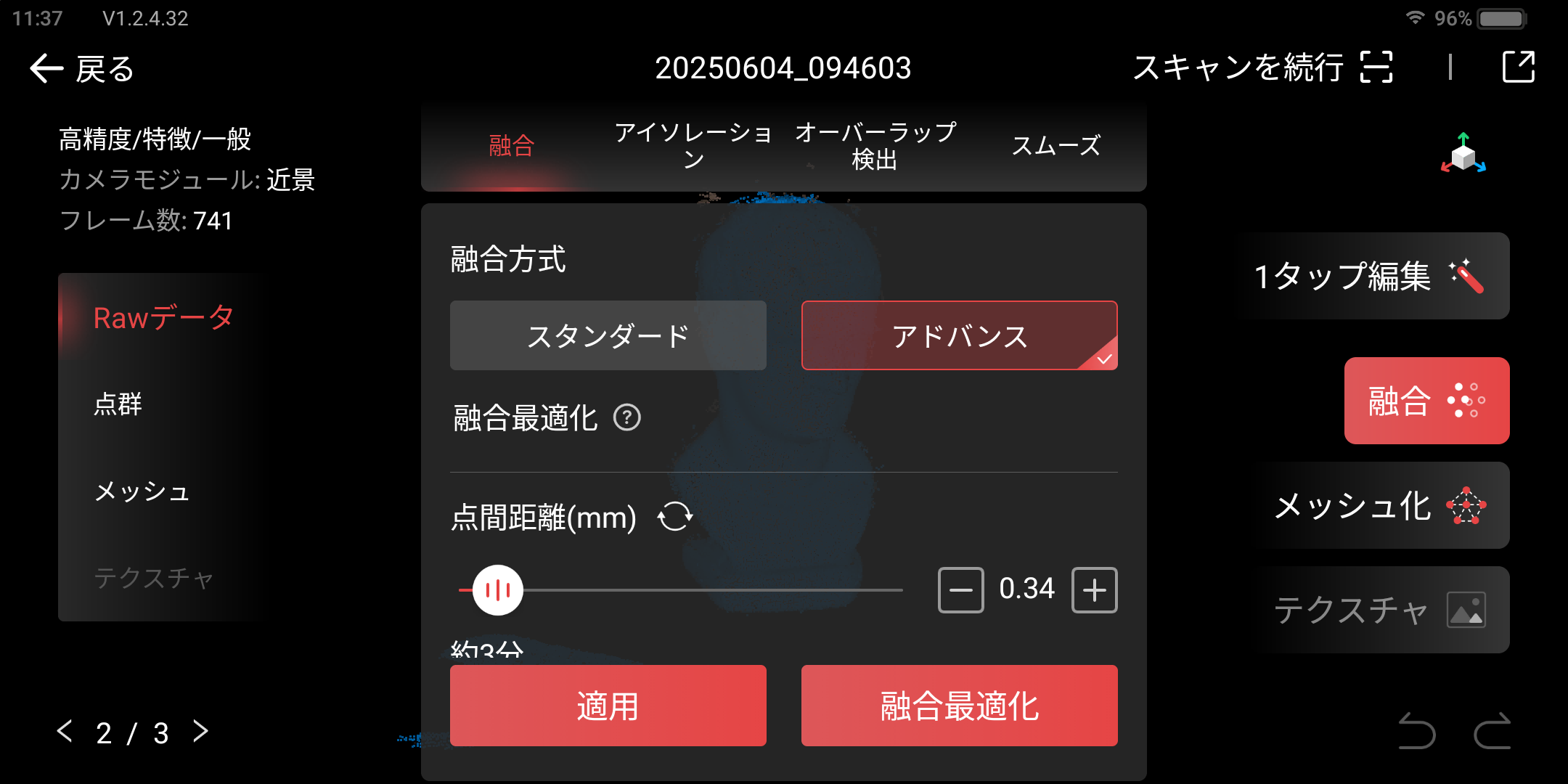Select 点群 in the data list

point(118,404)
